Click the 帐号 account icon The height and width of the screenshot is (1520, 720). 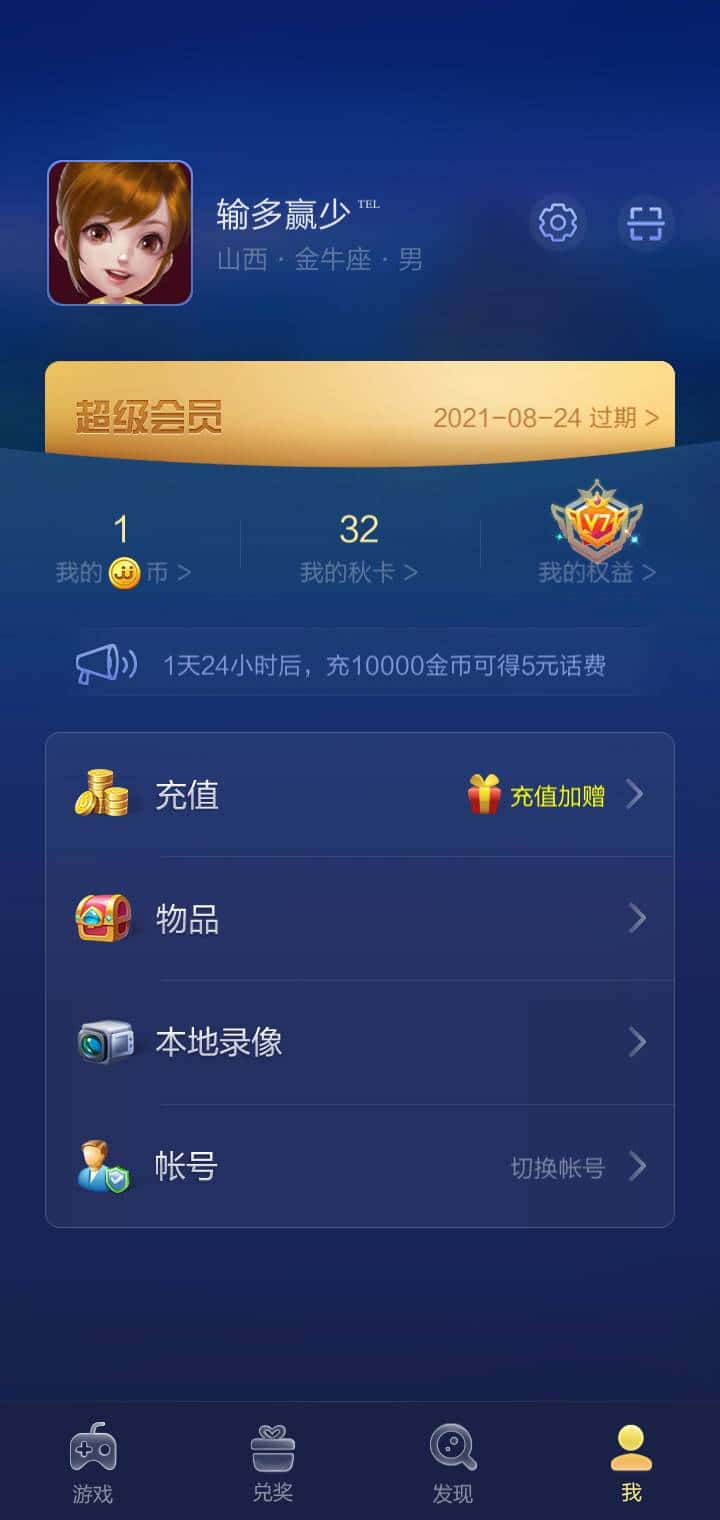tap(103, 1165)
